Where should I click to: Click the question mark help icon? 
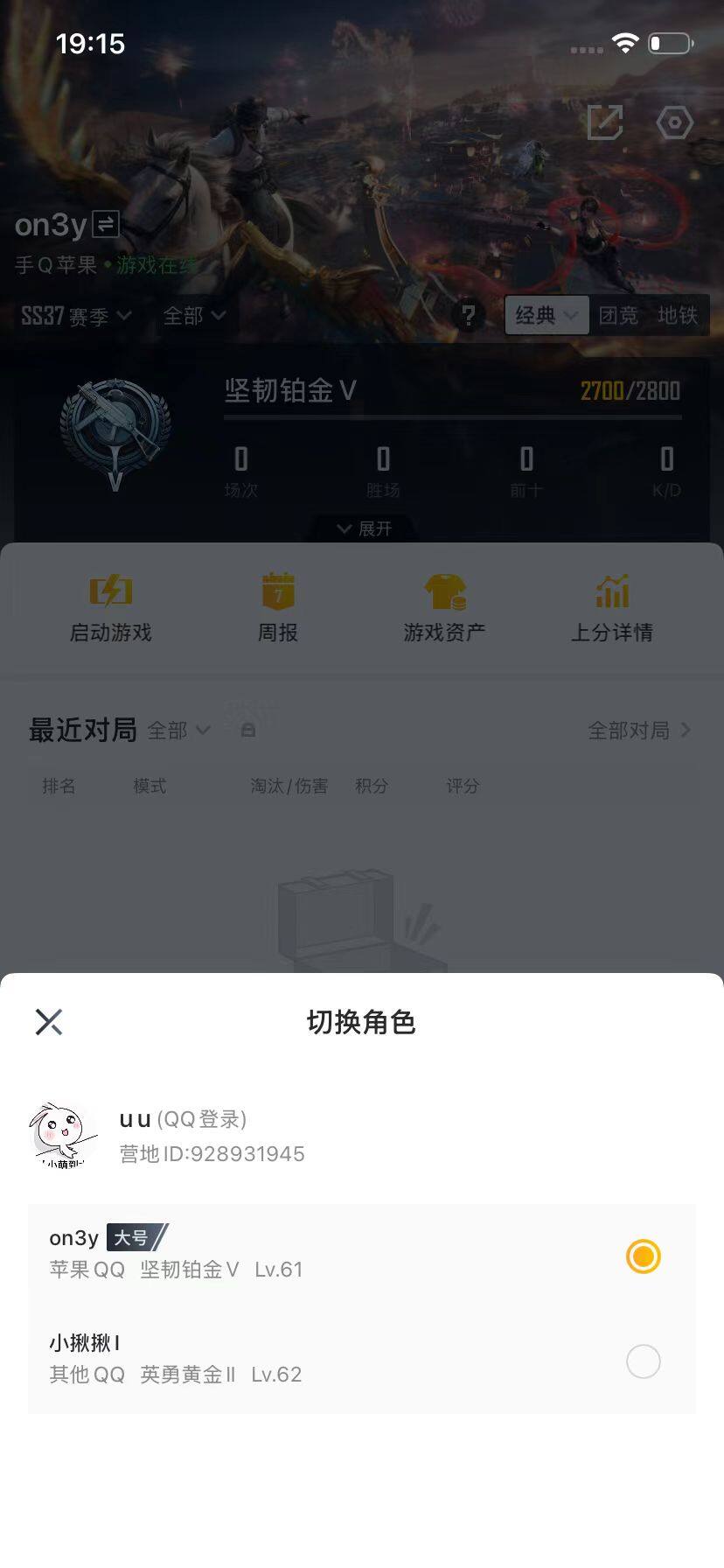[469, 316]
